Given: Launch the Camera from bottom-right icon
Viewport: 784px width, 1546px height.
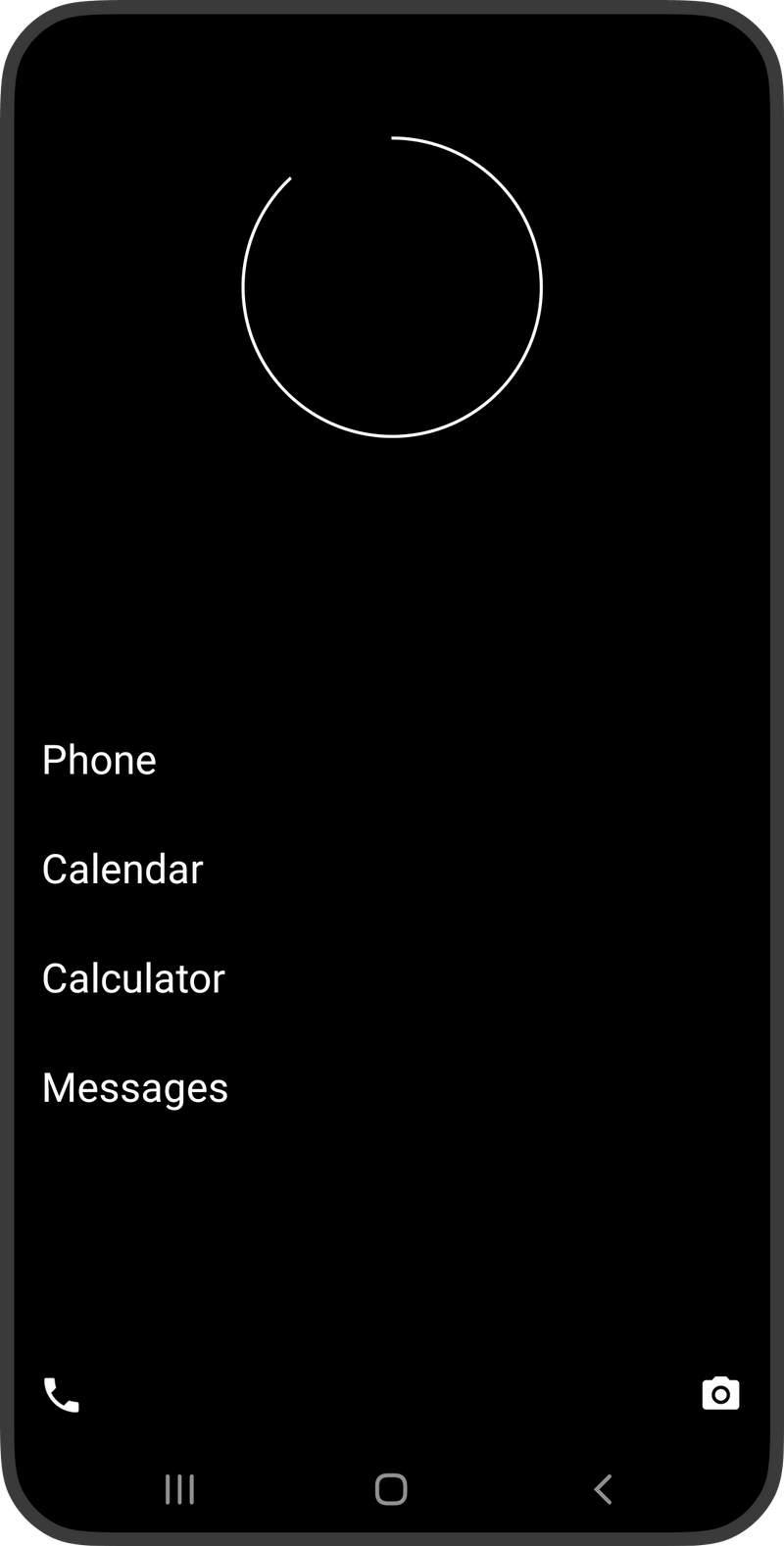Looking at the screenshot, I should click(720, 1394).
